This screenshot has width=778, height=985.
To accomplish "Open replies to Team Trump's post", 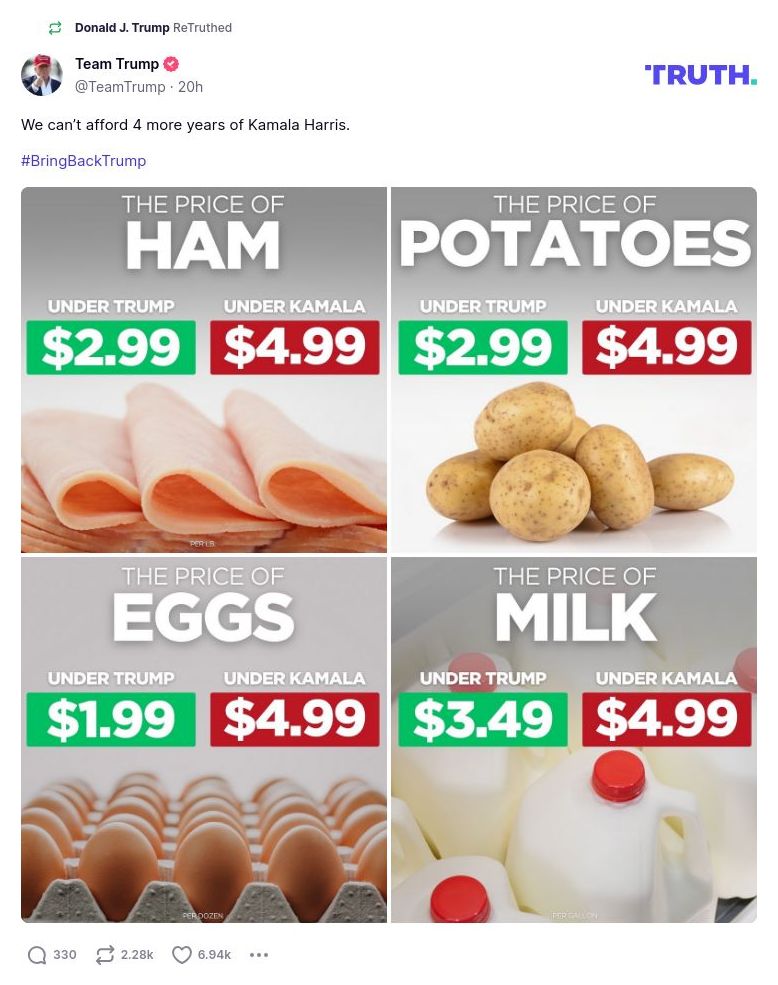I will [x=38, y=955].
